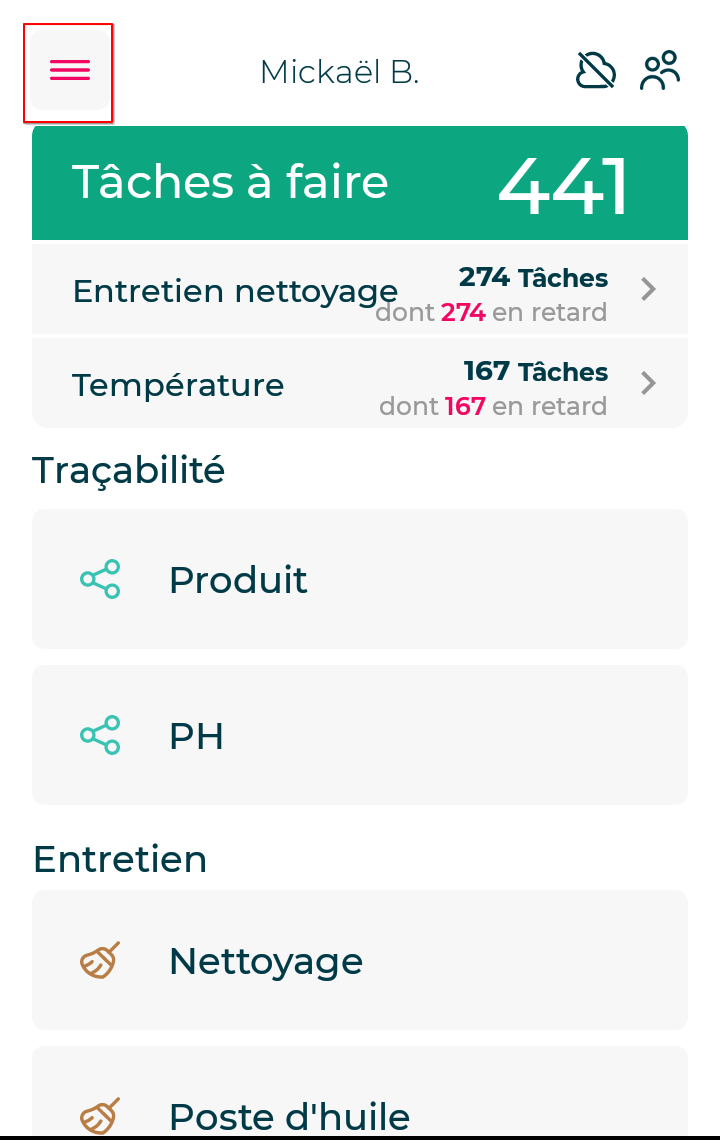Open the hamburger drawer menu
The image size is (720, 1140).
(x=69, y=70)
